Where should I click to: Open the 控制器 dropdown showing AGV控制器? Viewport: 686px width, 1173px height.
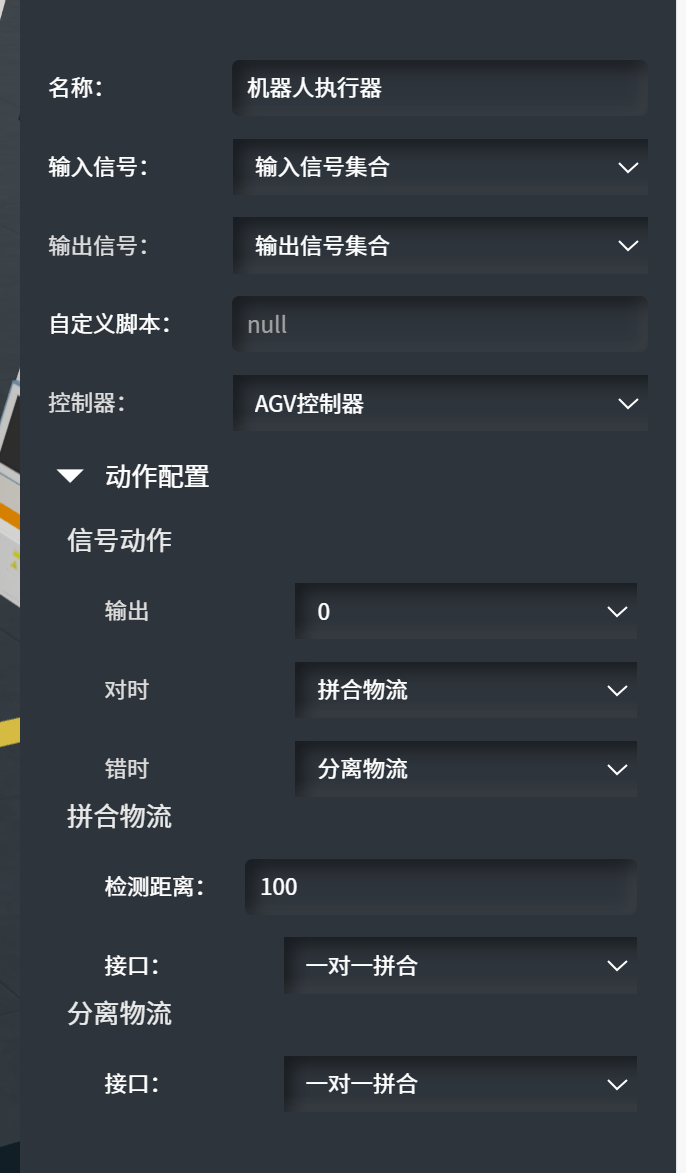tap(440, 404)
